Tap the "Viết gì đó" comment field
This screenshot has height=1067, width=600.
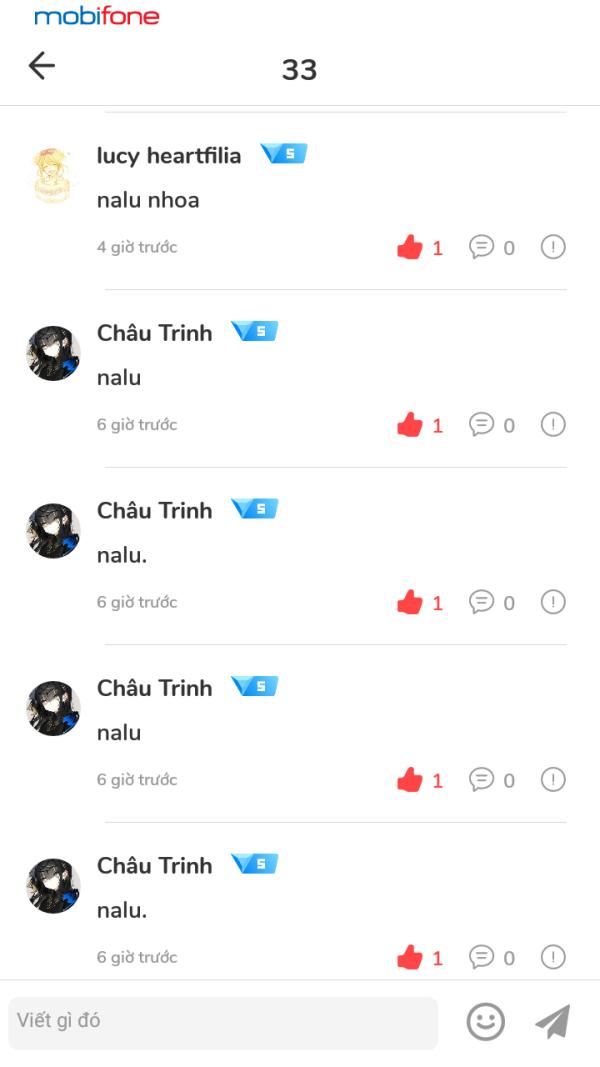click(x=223, y=1022)
